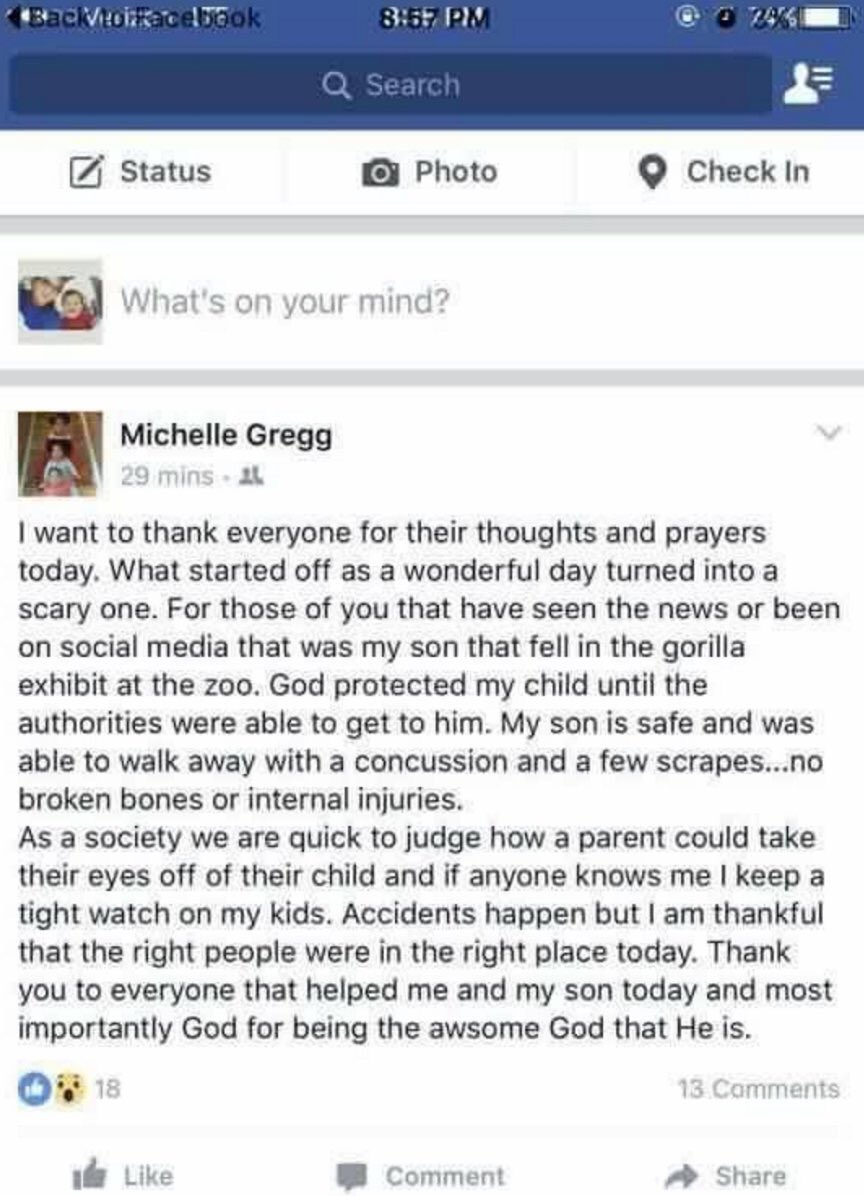864x1196 pixels.
Task: Open Michelle Gregg's profile name
Action: pyautogui.click(x=225, y=436)
